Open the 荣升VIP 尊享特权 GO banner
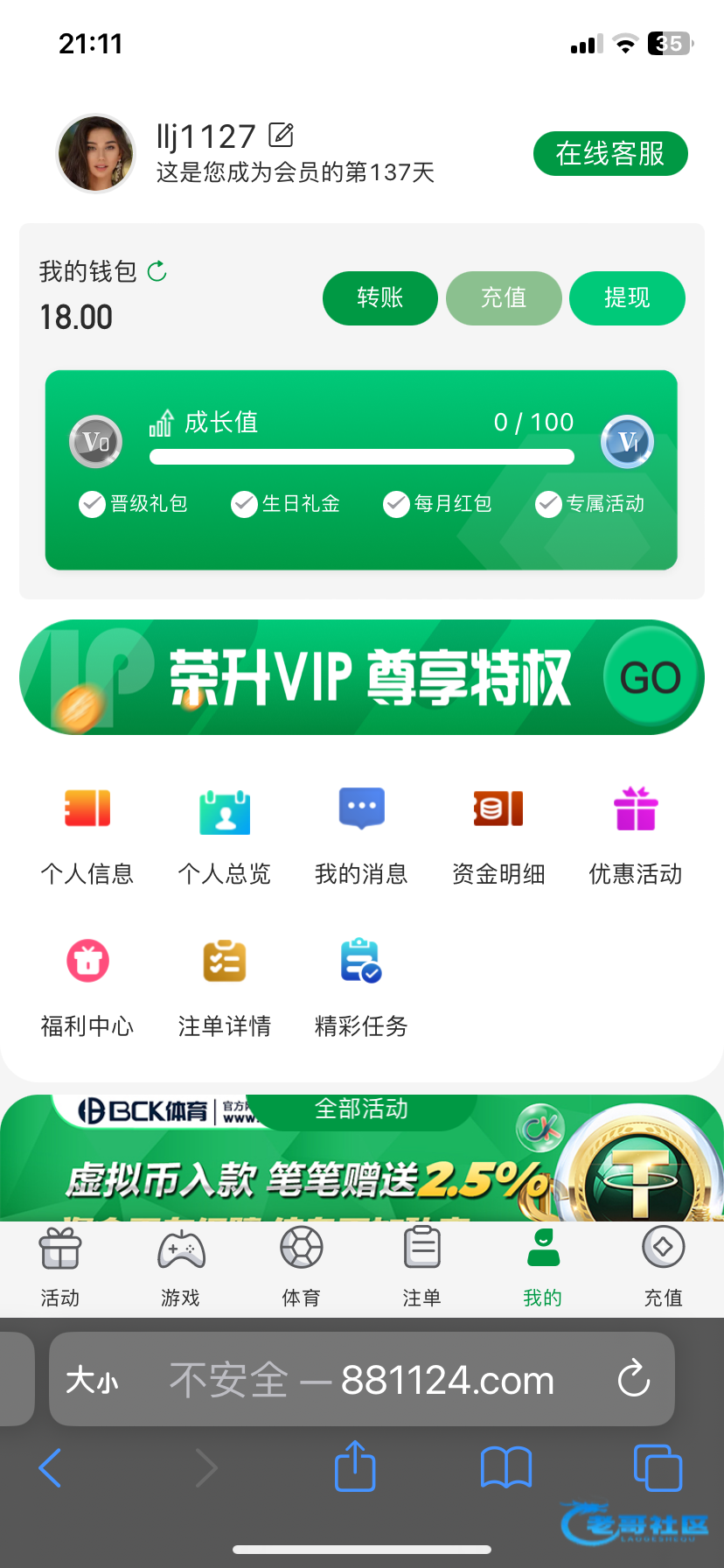Viewport: 724px width, 1568px height. click(x=651, y=677)
